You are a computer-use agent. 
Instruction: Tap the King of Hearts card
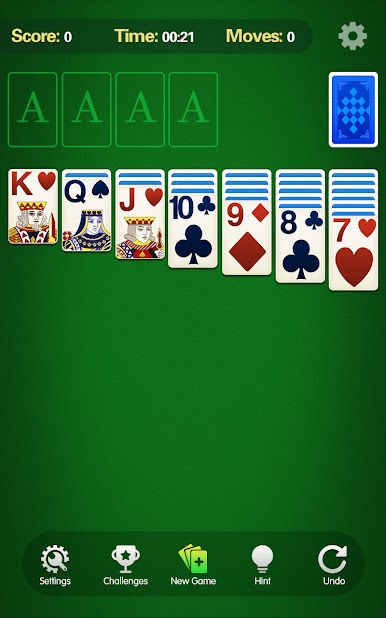pos(33,207)
